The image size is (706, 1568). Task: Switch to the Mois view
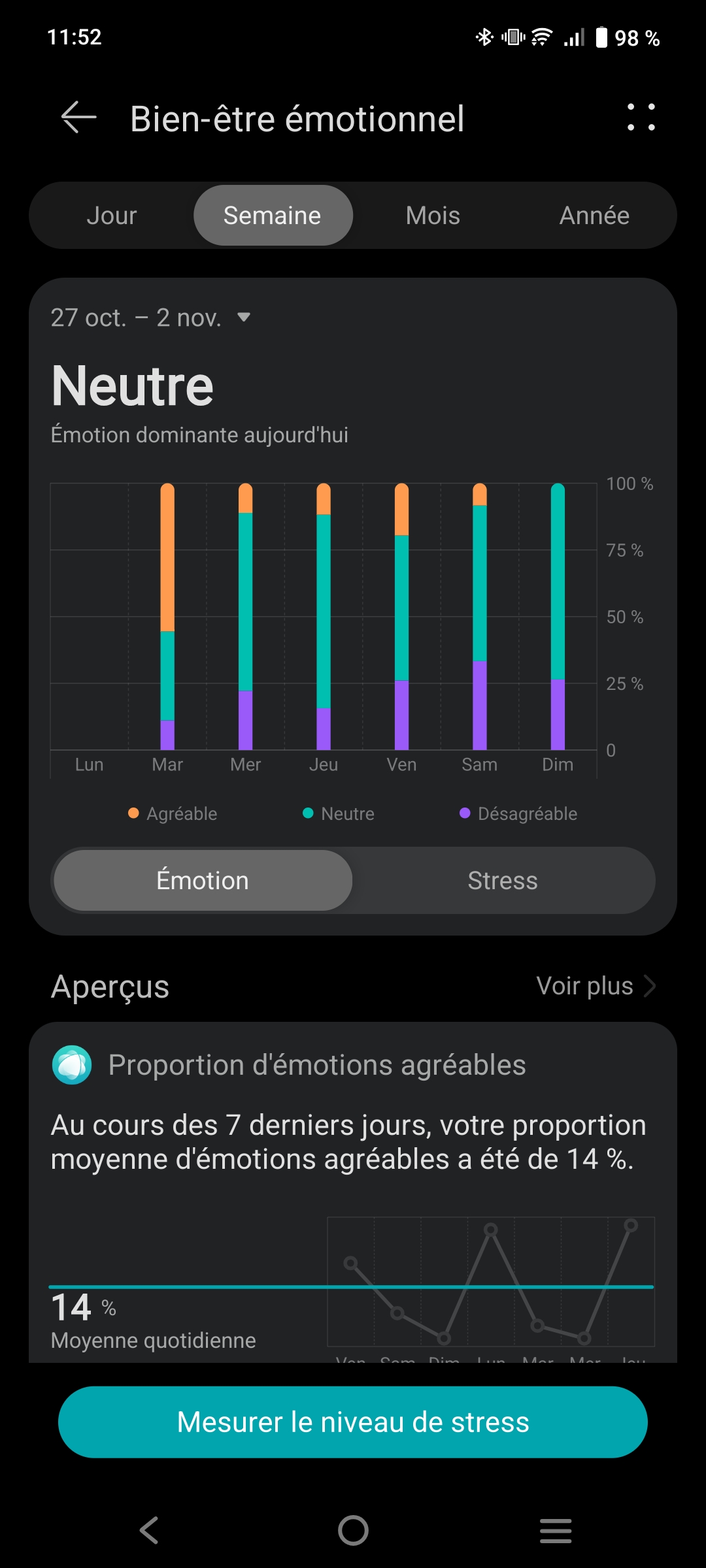coord(433,216)
